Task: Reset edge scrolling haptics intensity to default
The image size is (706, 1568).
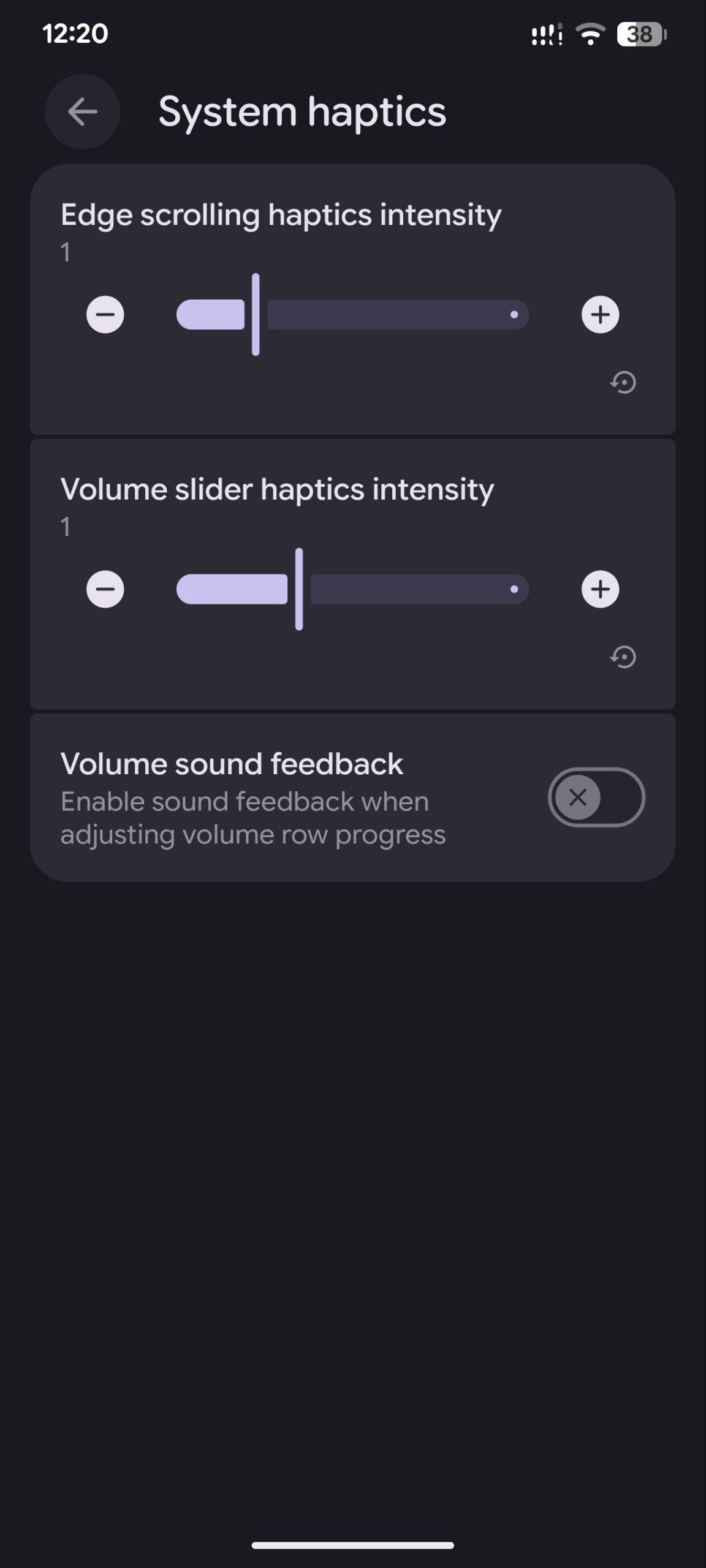Action: 623,383
